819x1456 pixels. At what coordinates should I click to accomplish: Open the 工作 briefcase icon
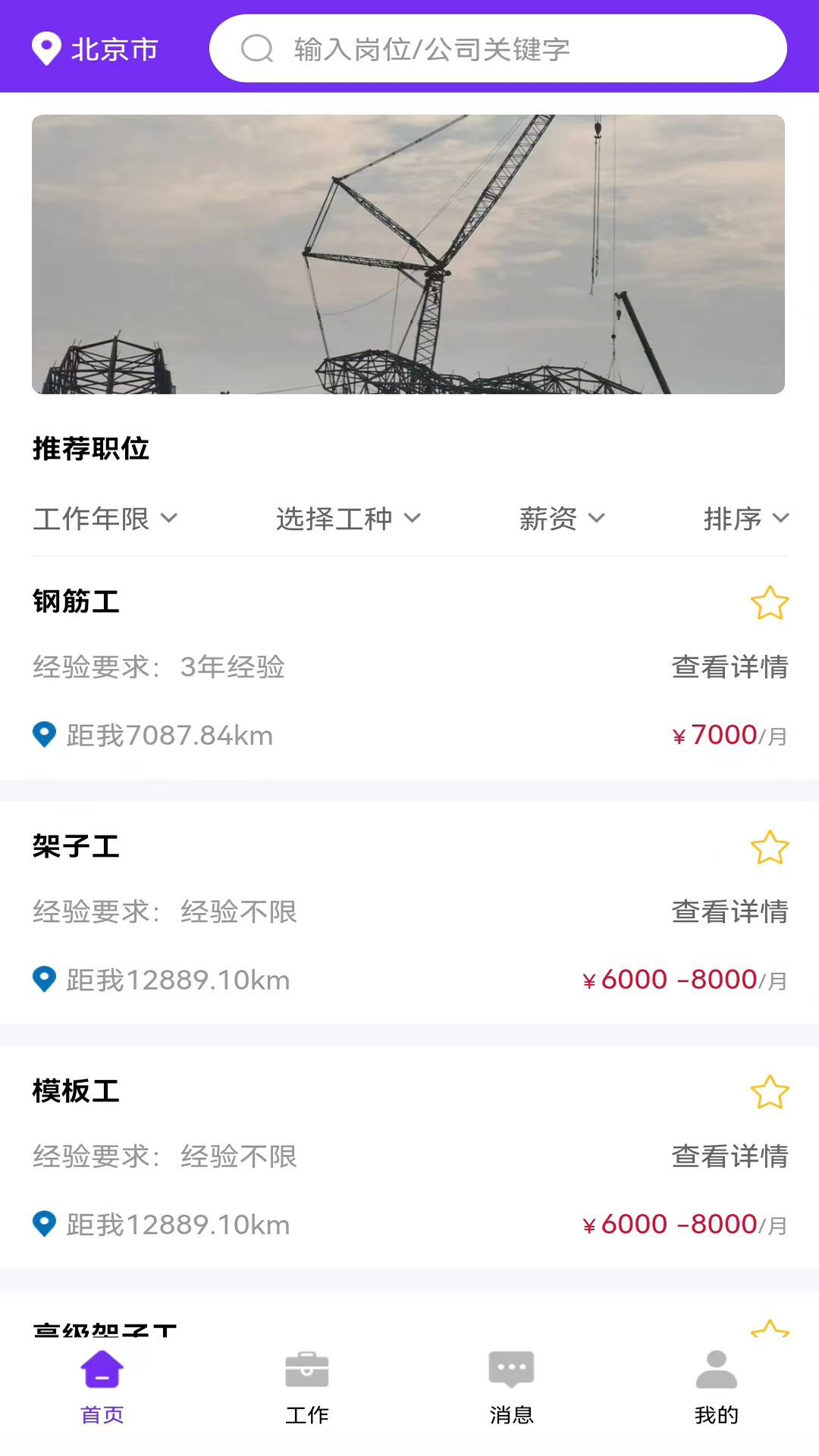click(307, 1370)
